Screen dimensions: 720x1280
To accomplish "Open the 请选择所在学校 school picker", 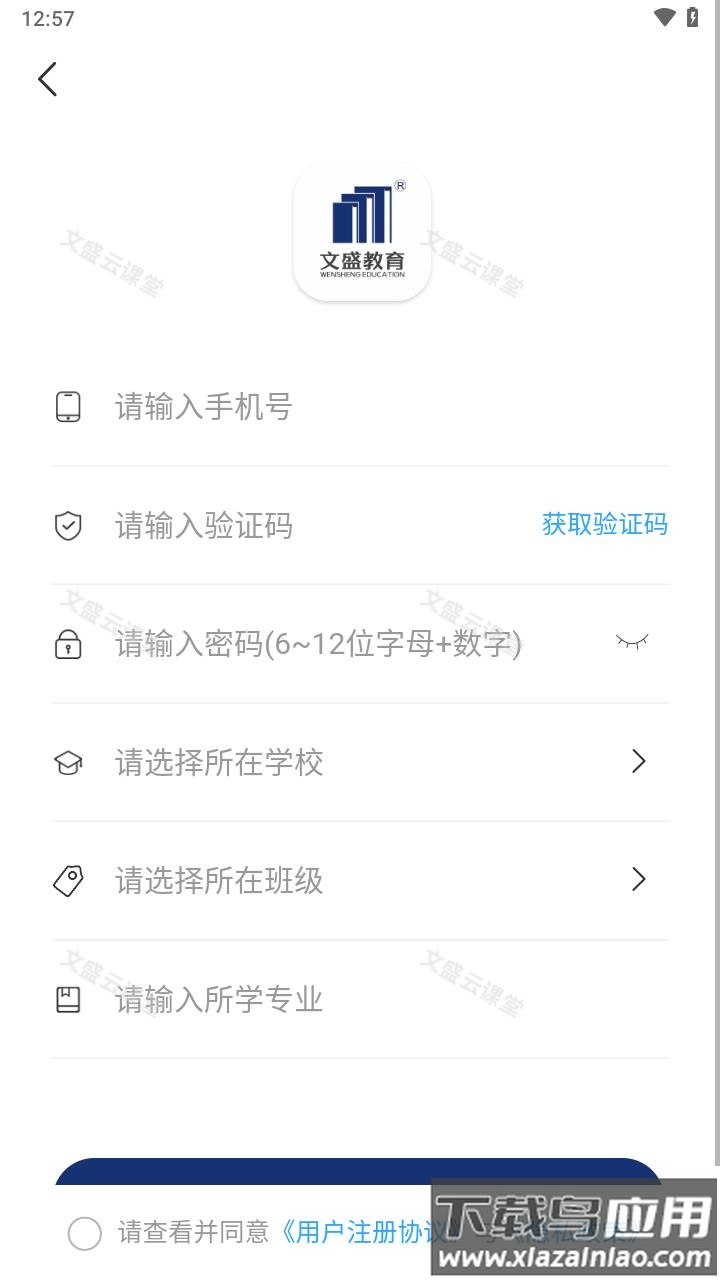I will click(360, 763).
